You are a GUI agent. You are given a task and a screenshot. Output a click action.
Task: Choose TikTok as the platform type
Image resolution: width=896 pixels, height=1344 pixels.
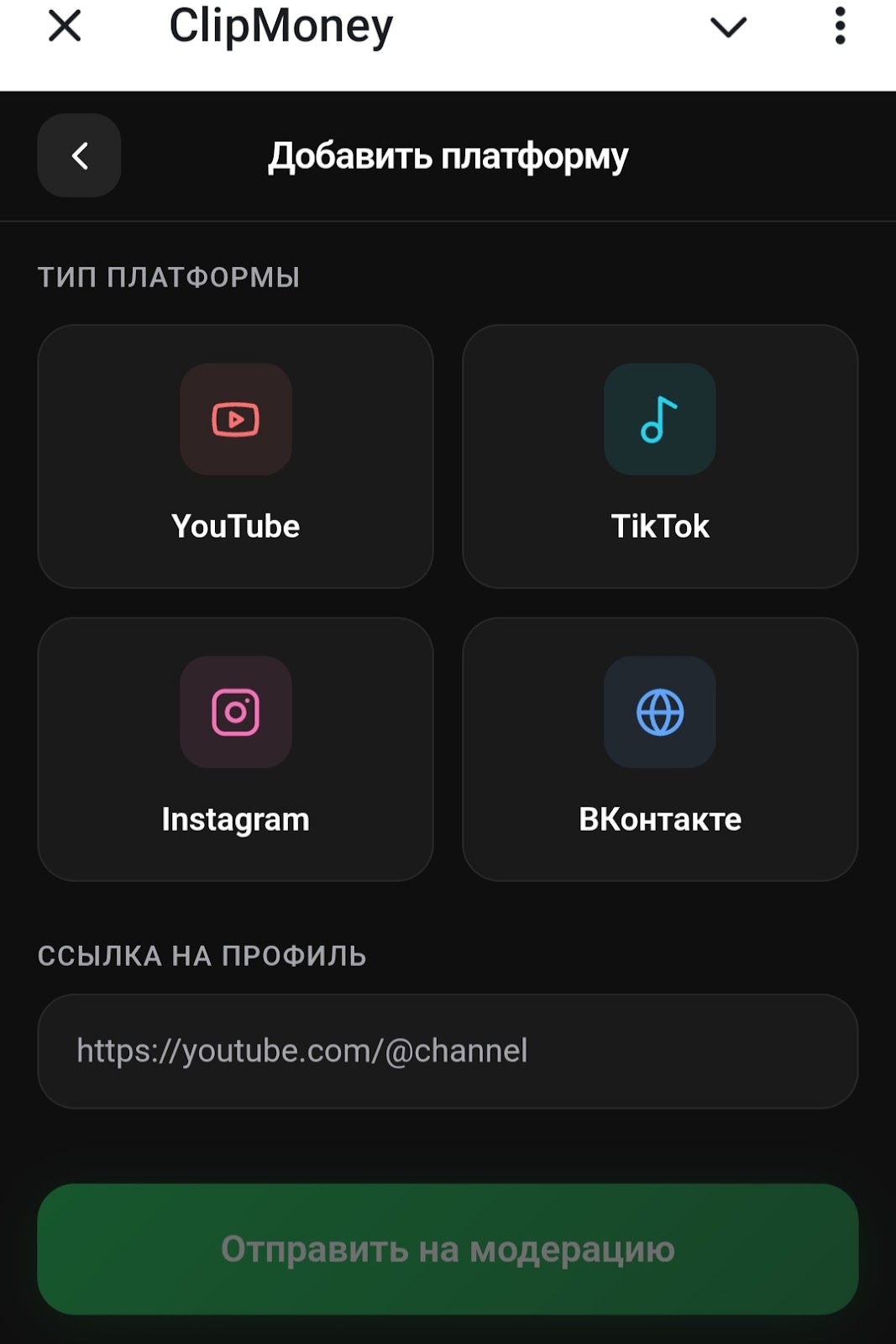[x=660, y=454]
